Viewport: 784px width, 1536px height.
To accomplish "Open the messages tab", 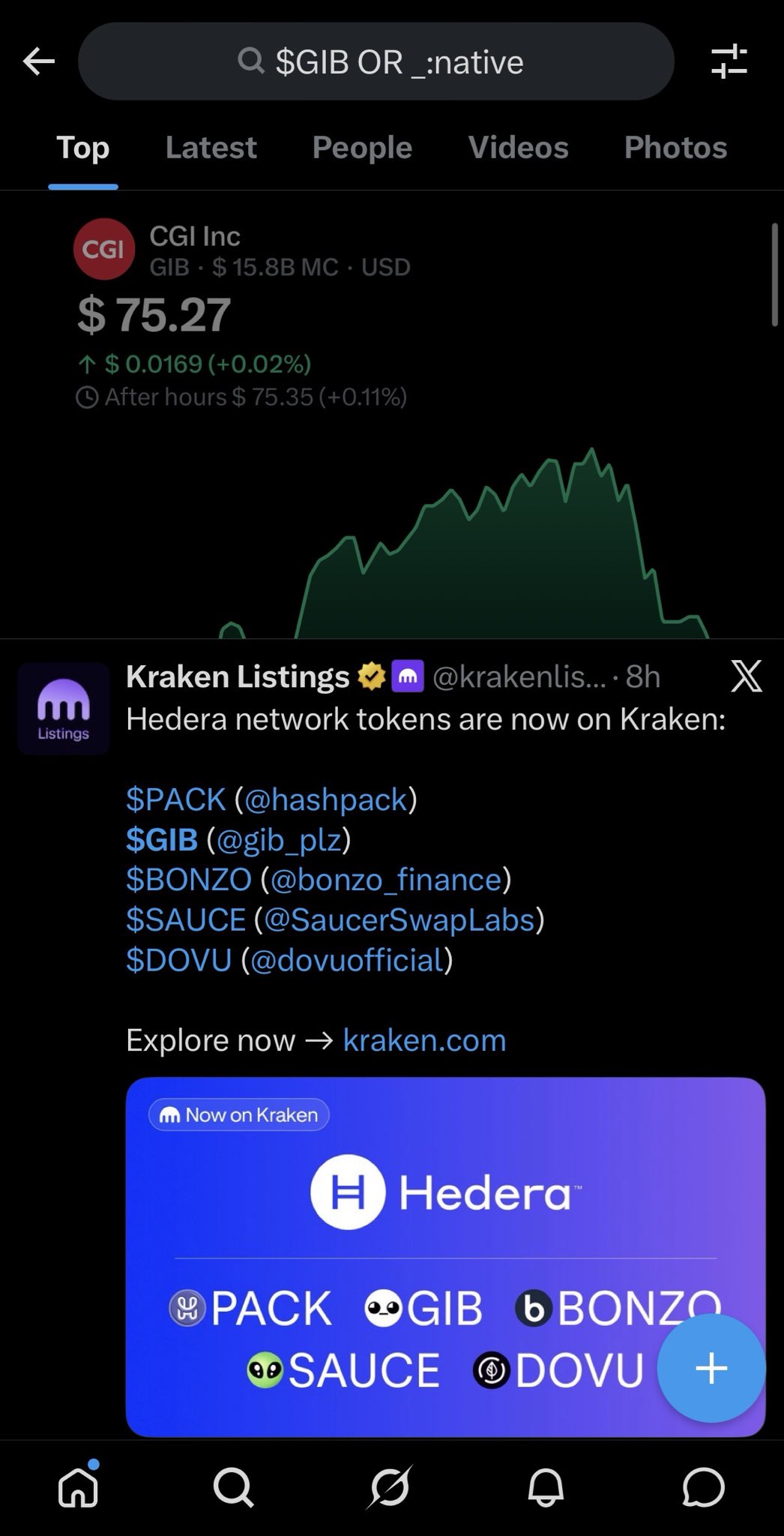I will point(703,1486).
